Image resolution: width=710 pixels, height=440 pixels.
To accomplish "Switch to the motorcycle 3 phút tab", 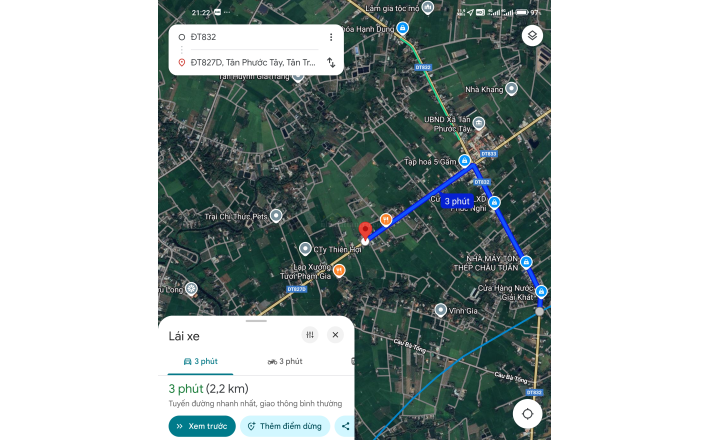I will click(x=285, y=361).
